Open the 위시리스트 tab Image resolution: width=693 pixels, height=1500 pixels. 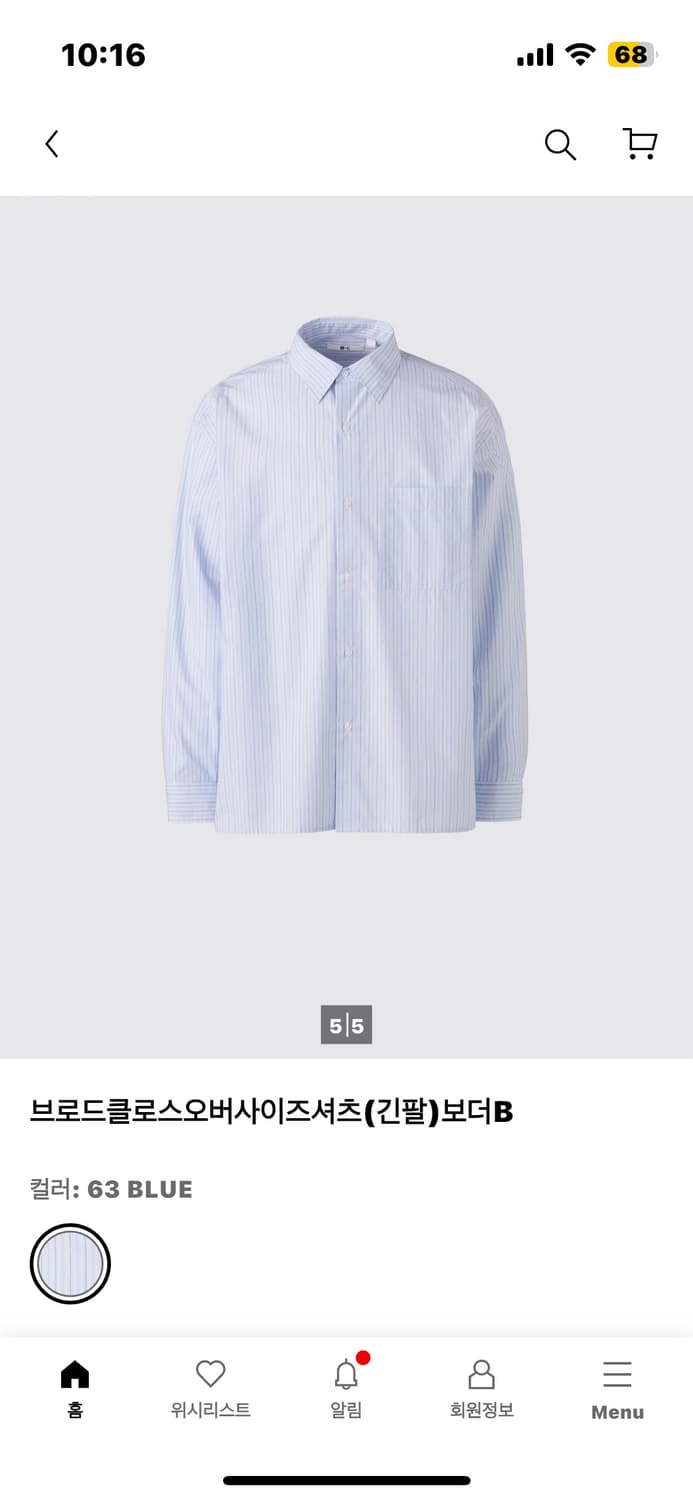tap(210, 1388)
